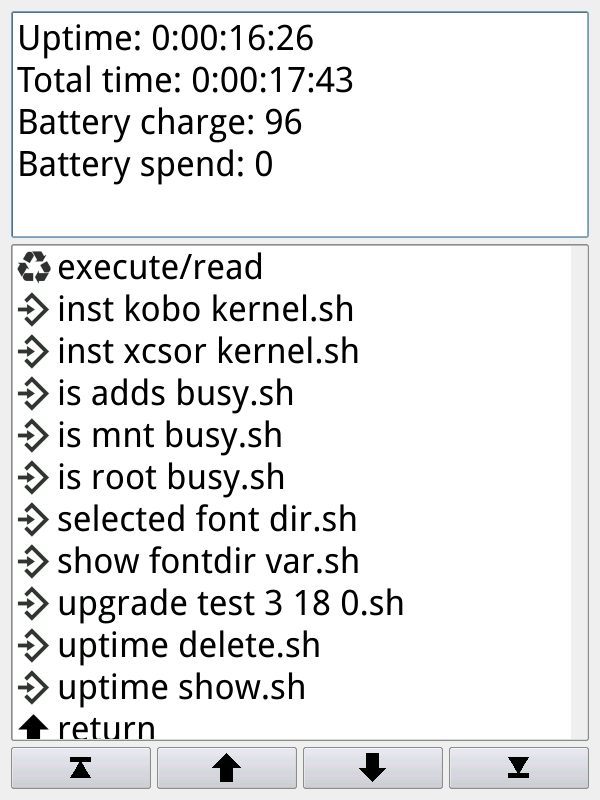Run uptime delete.sh script
The height and width of the screenshot is (800, 600).
coord(188,645)
